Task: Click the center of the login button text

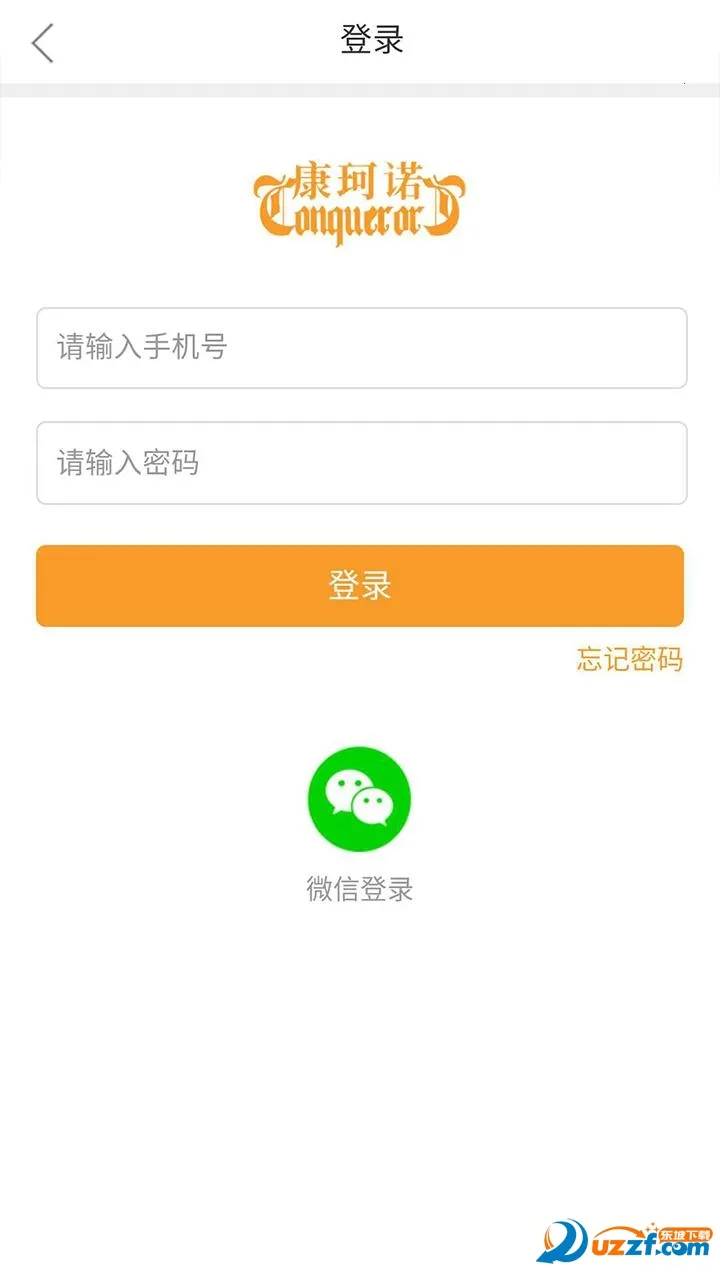Action: tap(360, 586)
